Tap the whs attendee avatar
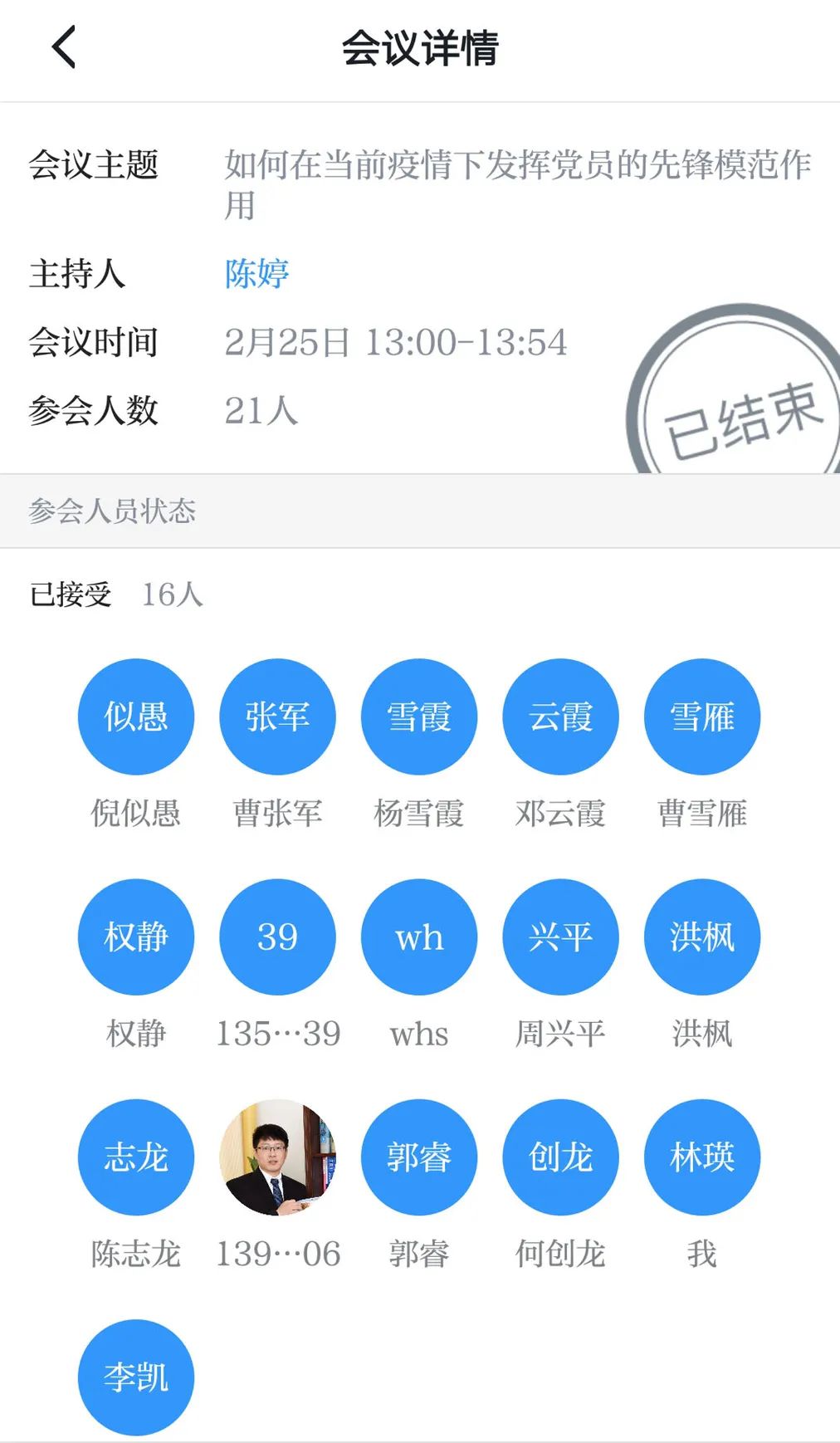840x1443 pixels. [x=419, y=937]
